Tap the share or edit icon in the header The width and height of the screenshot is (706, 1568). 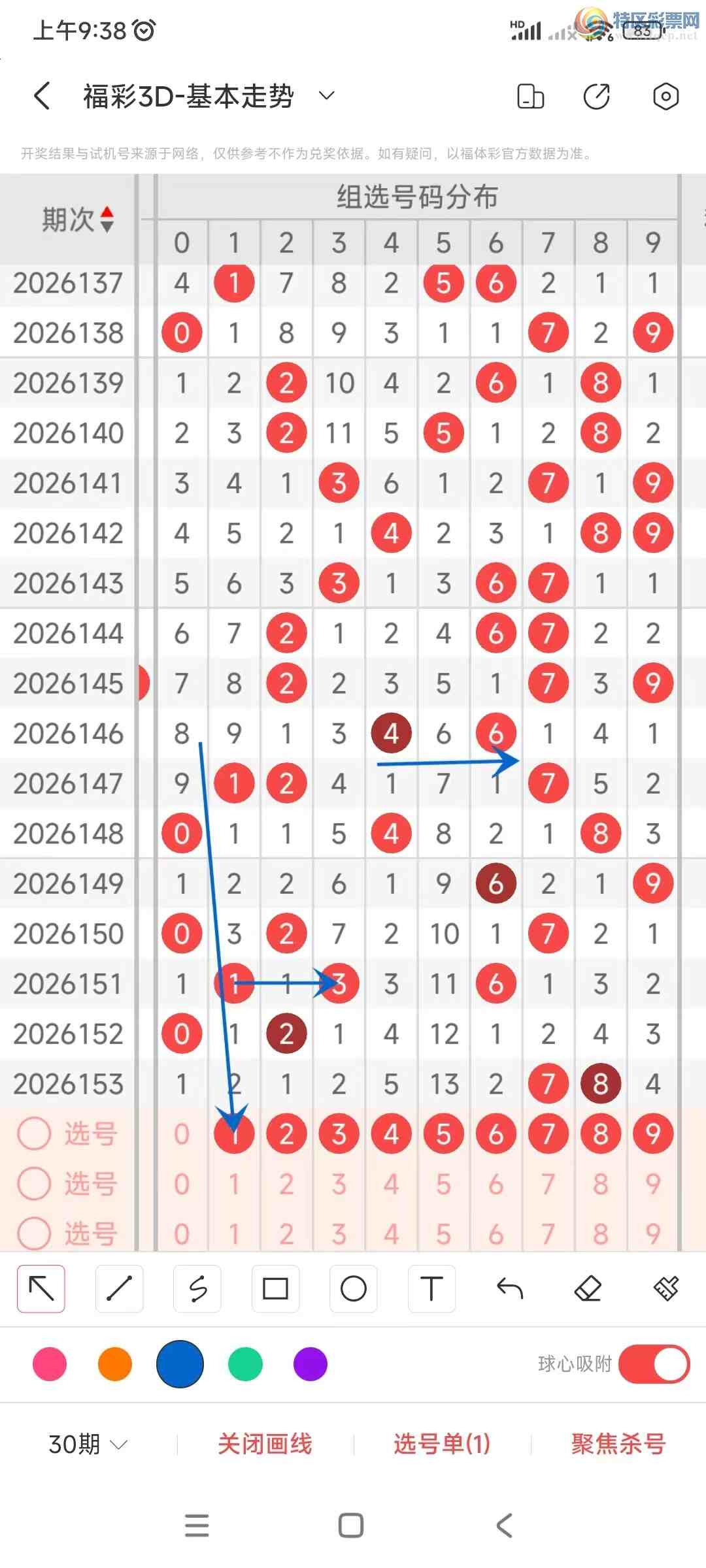(x=596, y=96)
